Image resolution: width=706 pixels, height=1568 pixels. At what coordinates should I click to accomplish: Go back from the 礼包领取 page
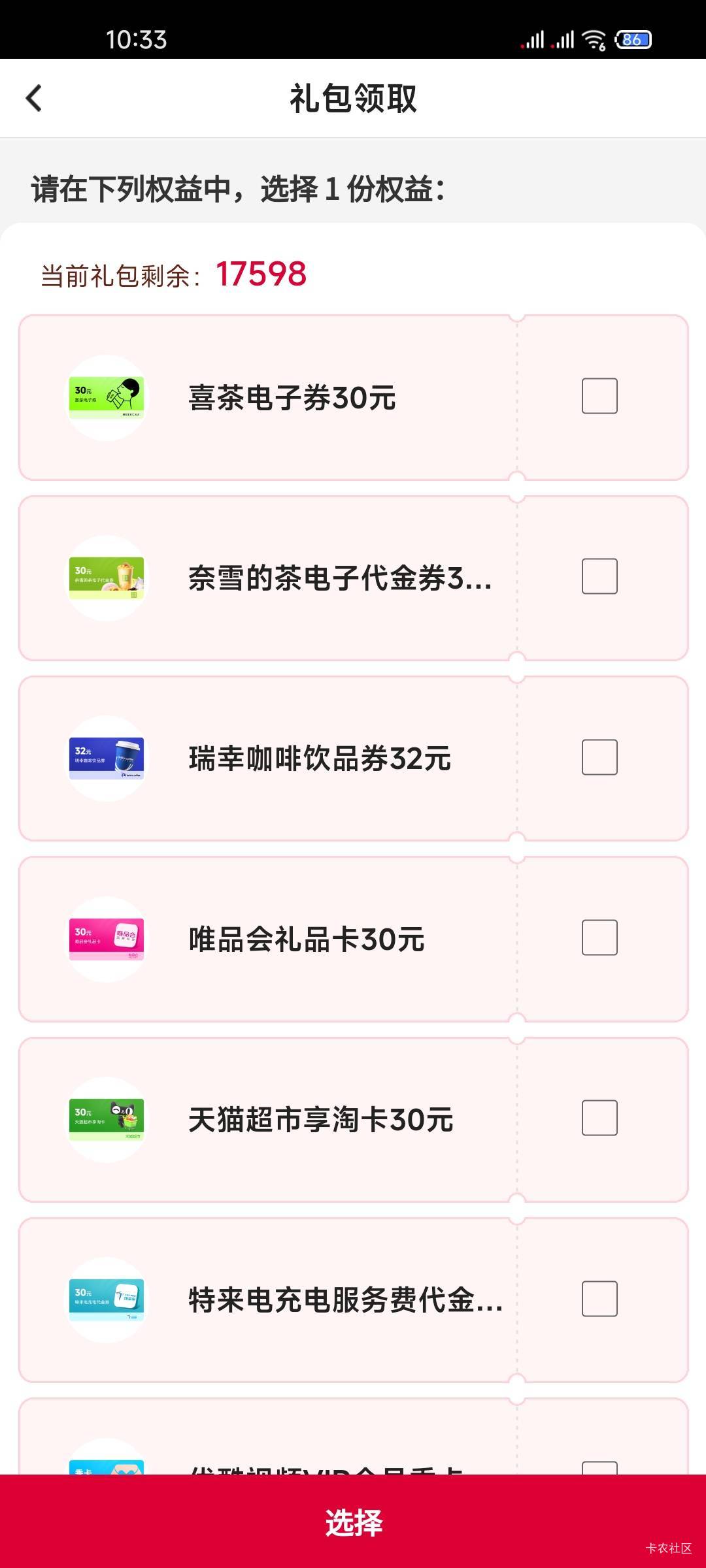[x=34, y=99]
